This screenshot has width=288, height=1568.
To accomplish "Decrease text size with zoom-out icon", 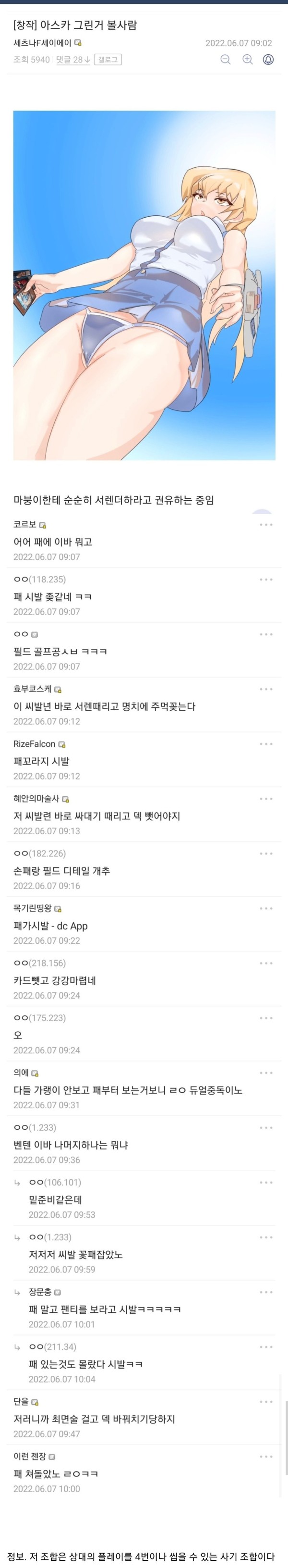I will click(226, 59).
